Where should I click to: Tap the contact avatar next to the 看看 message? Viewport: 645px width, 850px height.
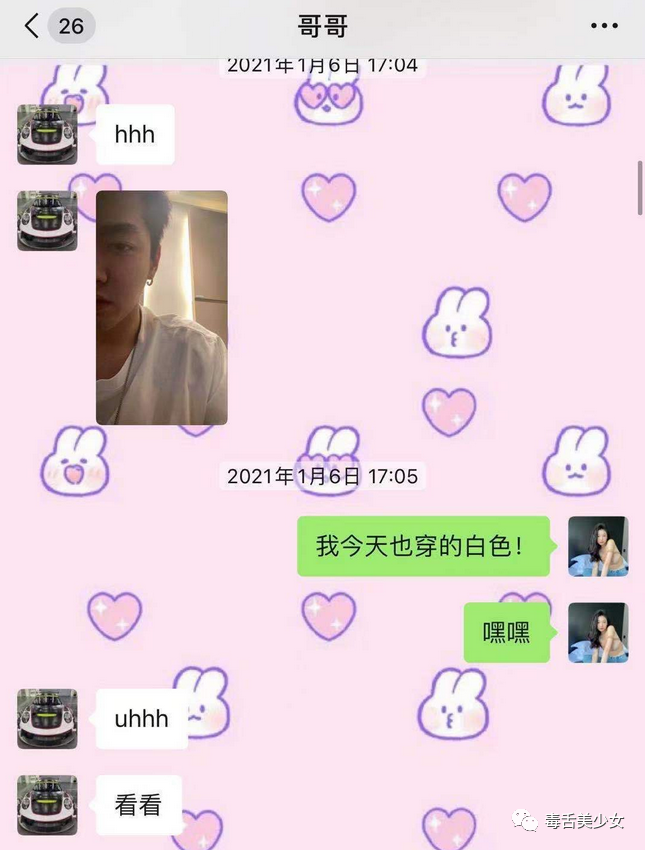[47, 805]
